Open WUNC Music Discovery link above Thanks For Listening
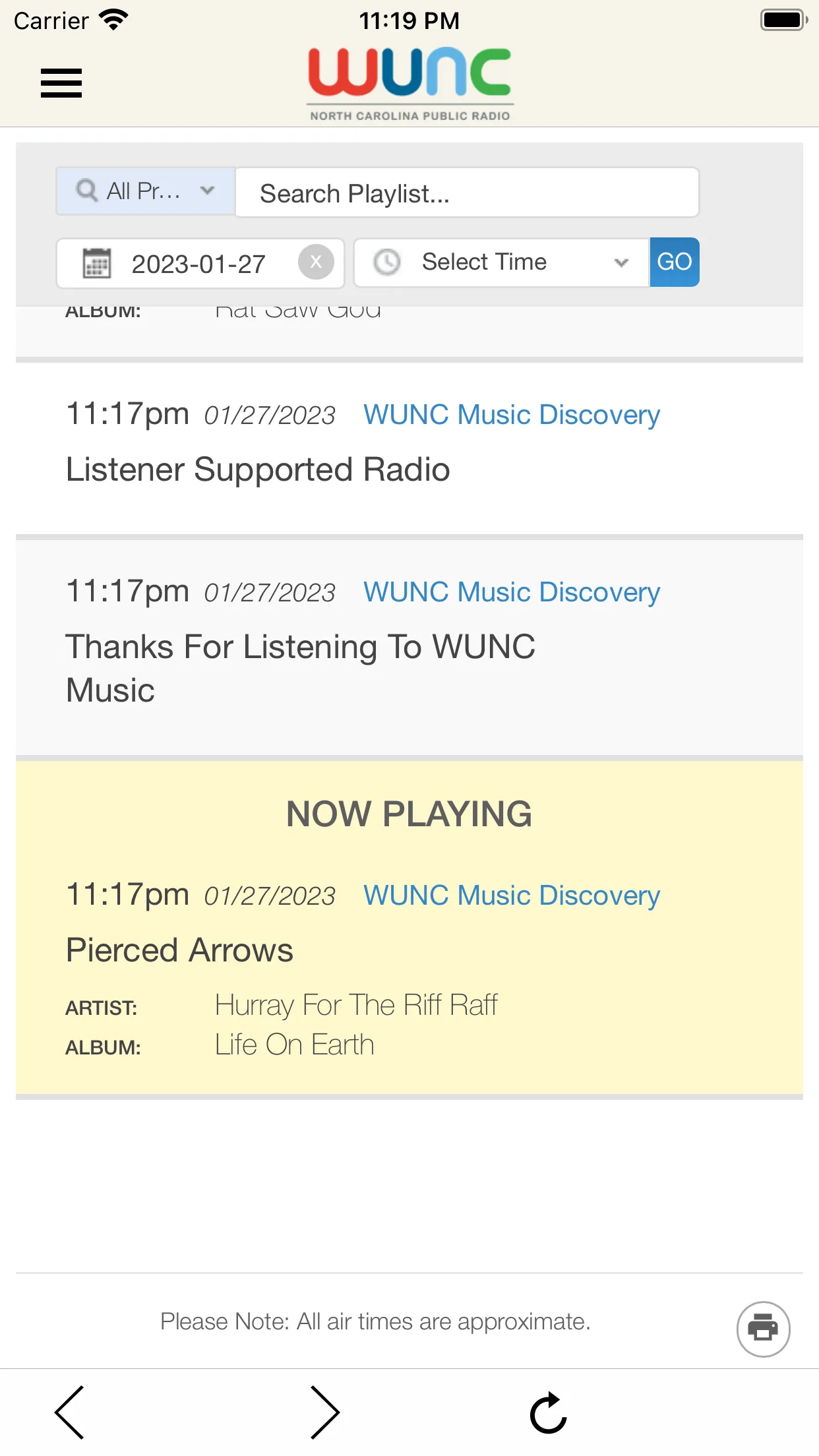Image resolution: width=819 pixels, height=1456 pixels. point(512,592)
